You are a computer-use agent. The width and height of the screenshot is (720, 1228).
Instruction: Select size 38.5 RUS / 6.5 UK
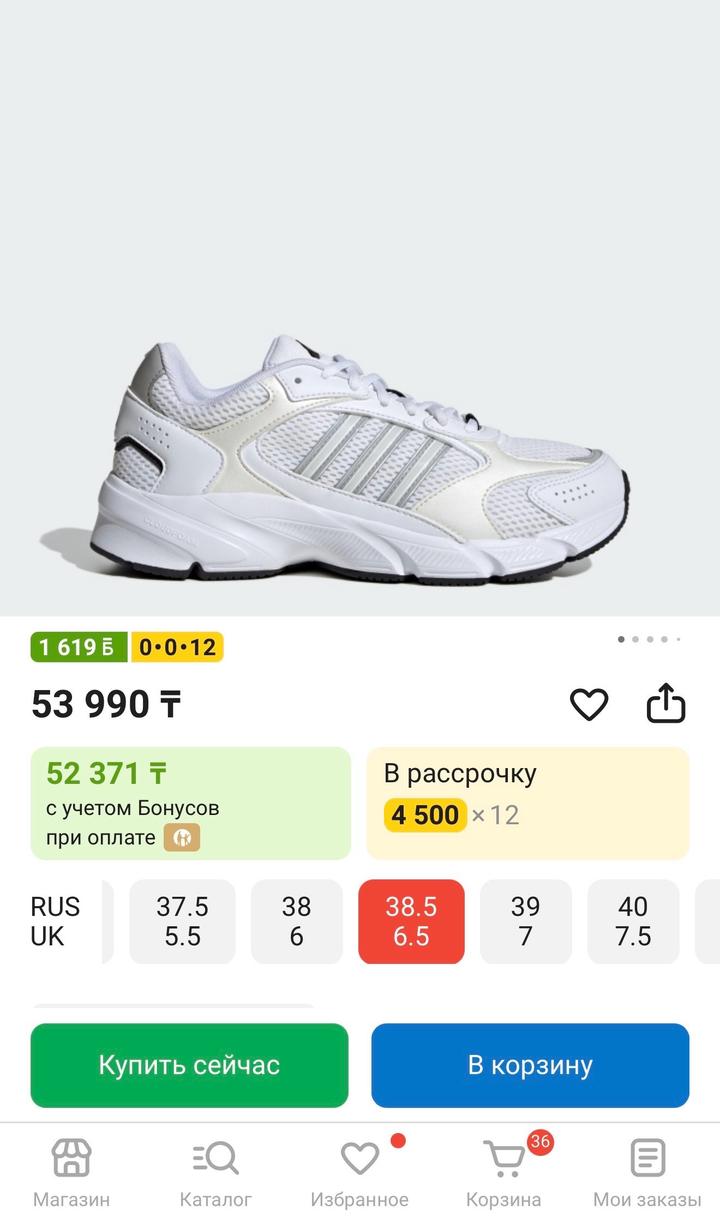(x=411, y=921)
